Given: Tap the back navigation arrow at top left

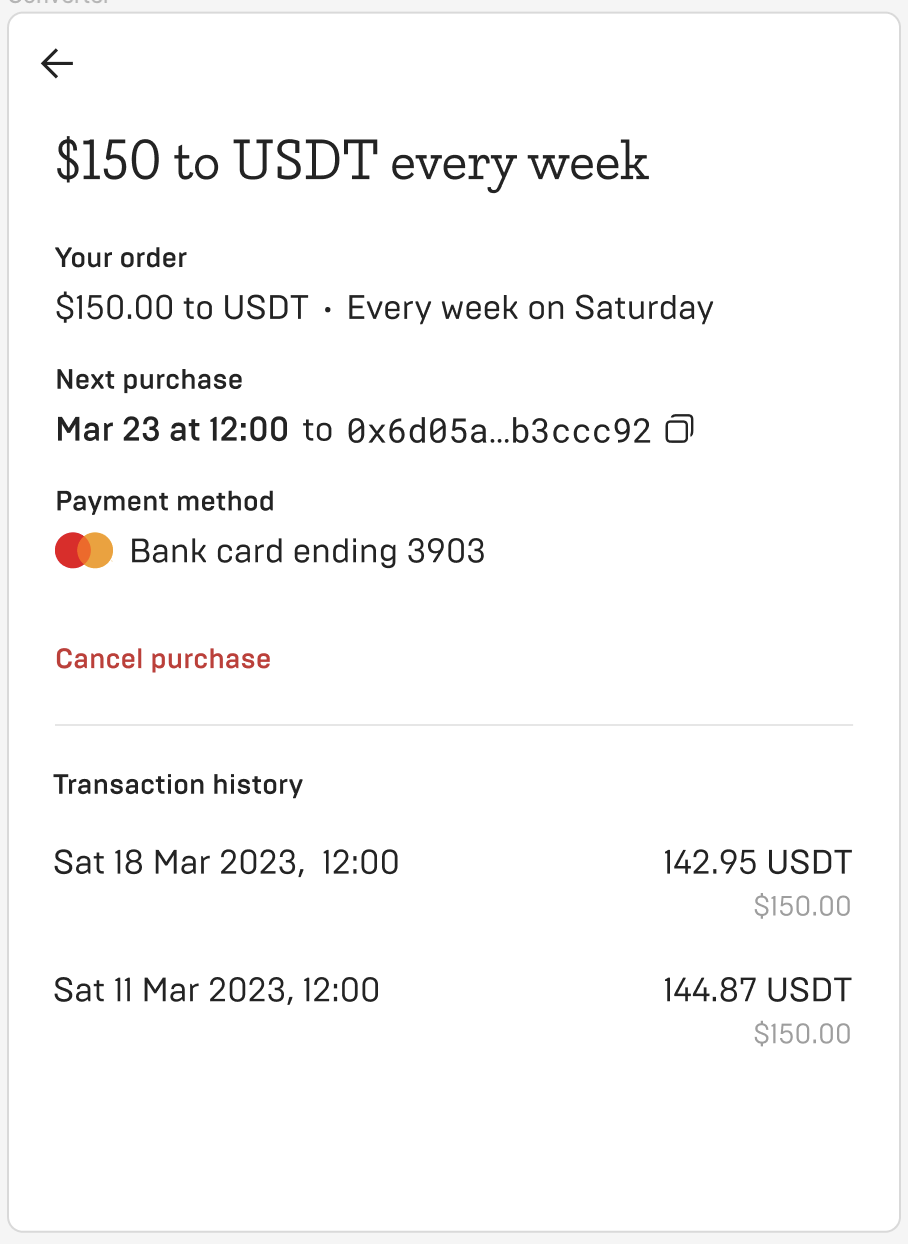Looking at the screenshot, I should (x=57, y=63).
